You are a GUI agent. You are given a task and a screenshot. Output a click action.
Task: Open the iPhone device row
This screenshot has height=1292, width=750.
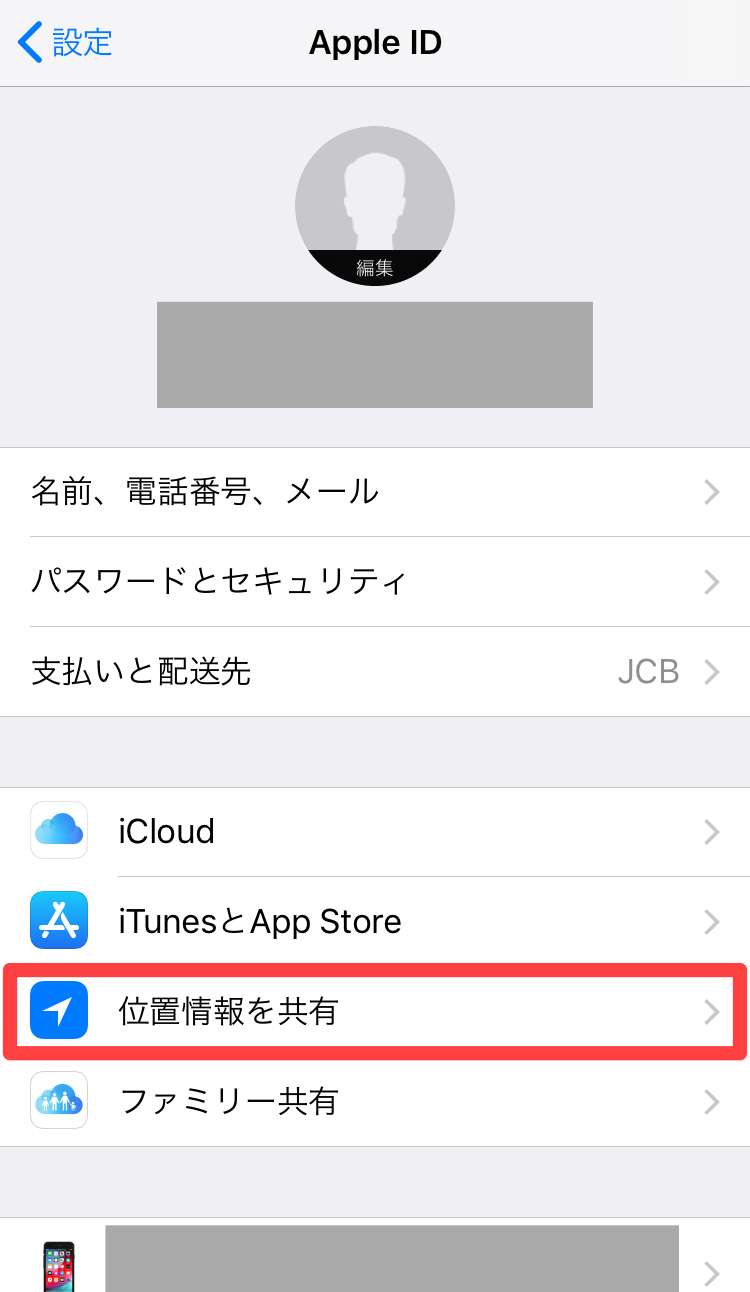tap(375, 1262)
